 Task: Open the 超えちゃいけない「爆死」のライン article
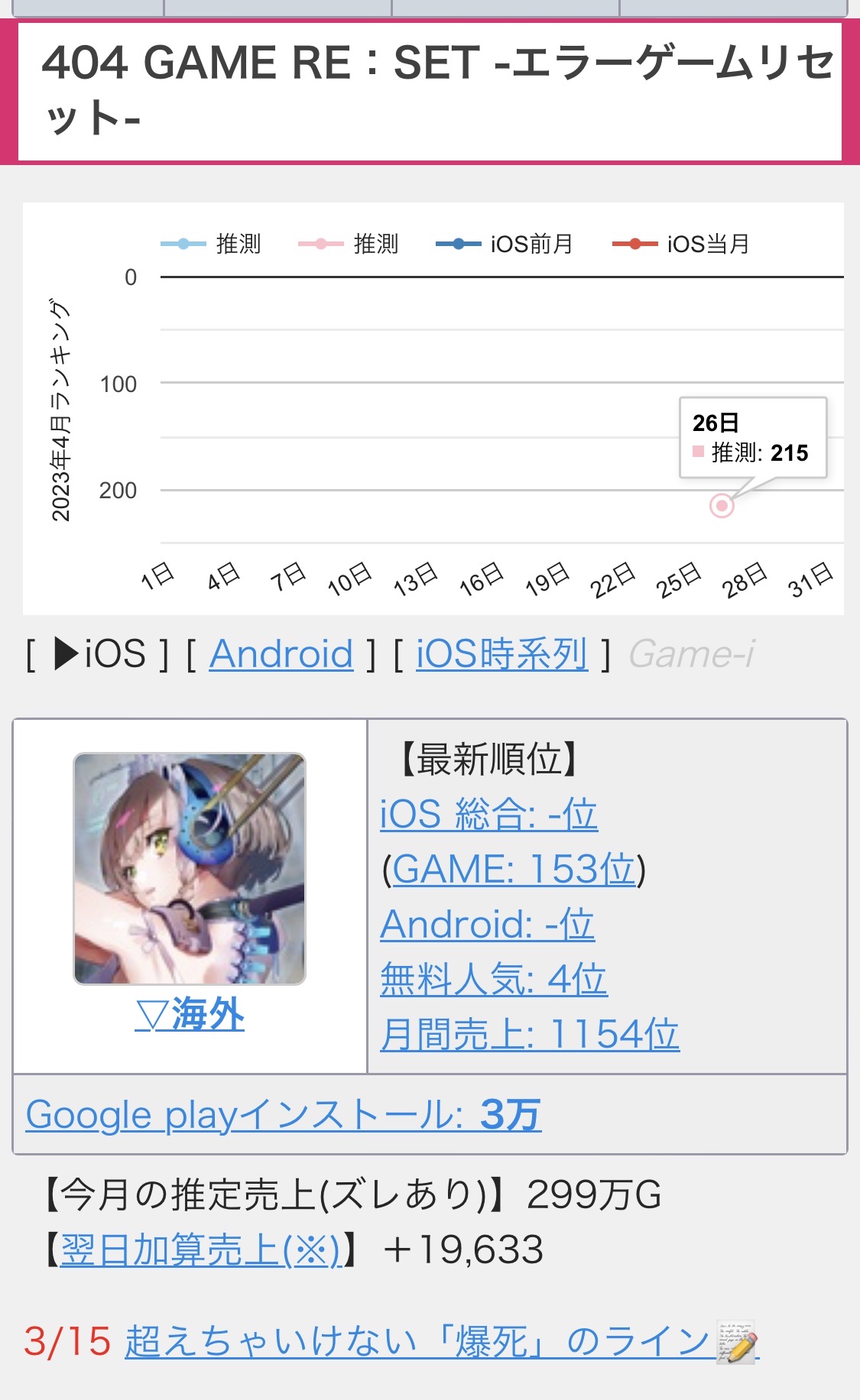point(442,1341)
